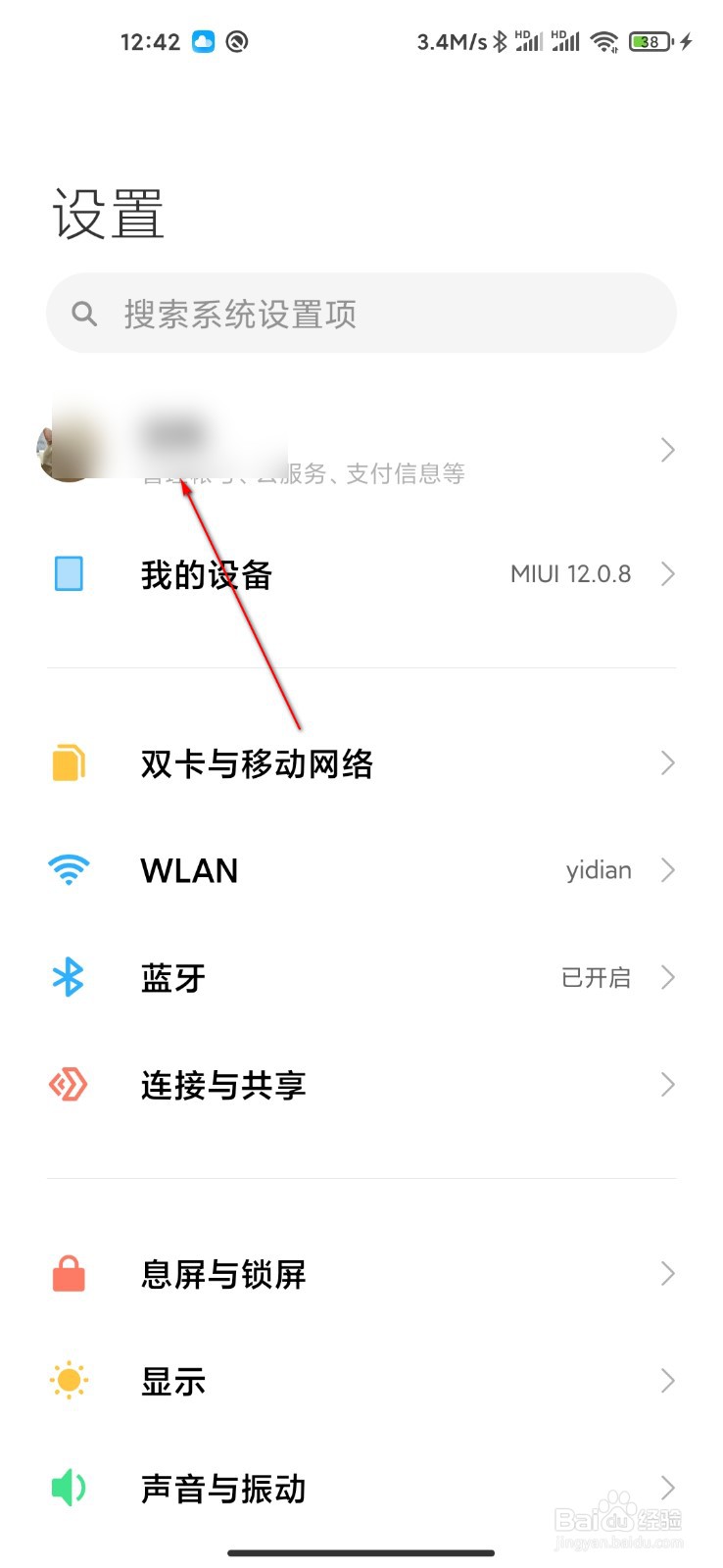Open the chevron on the 蓝牙 row
723x1568 pixels.
[669, 977]
